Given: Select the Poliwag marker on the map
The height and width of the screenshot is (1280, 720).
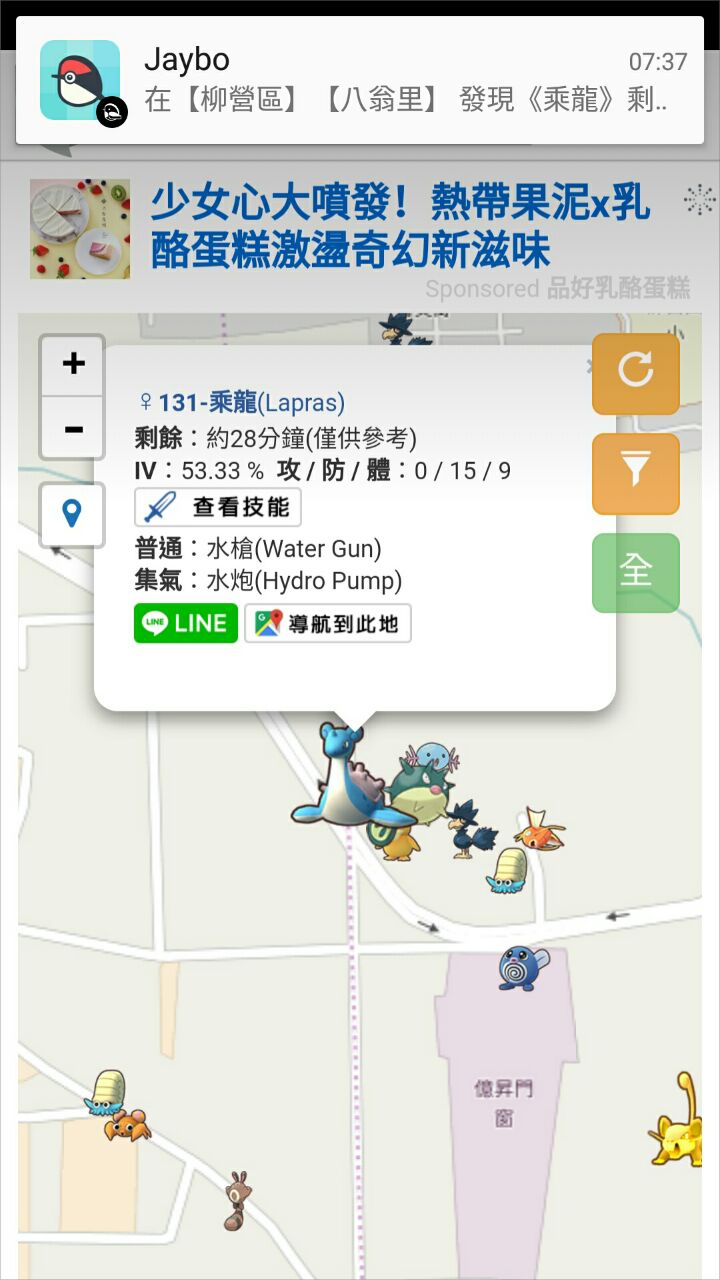Looking at the screenshot, I should point(523,968).
